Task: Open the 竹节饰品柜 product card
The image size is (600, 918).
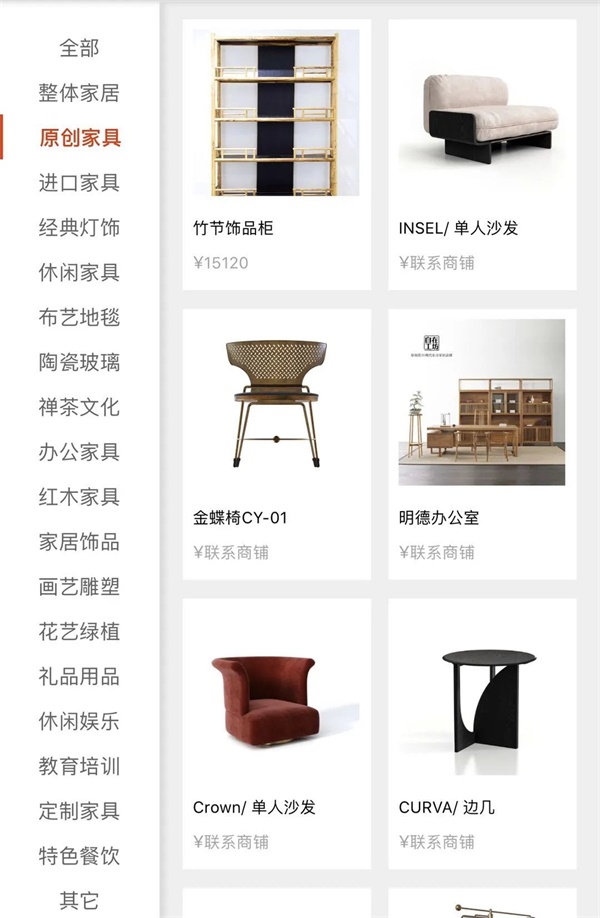Action: tap(277, 155)
